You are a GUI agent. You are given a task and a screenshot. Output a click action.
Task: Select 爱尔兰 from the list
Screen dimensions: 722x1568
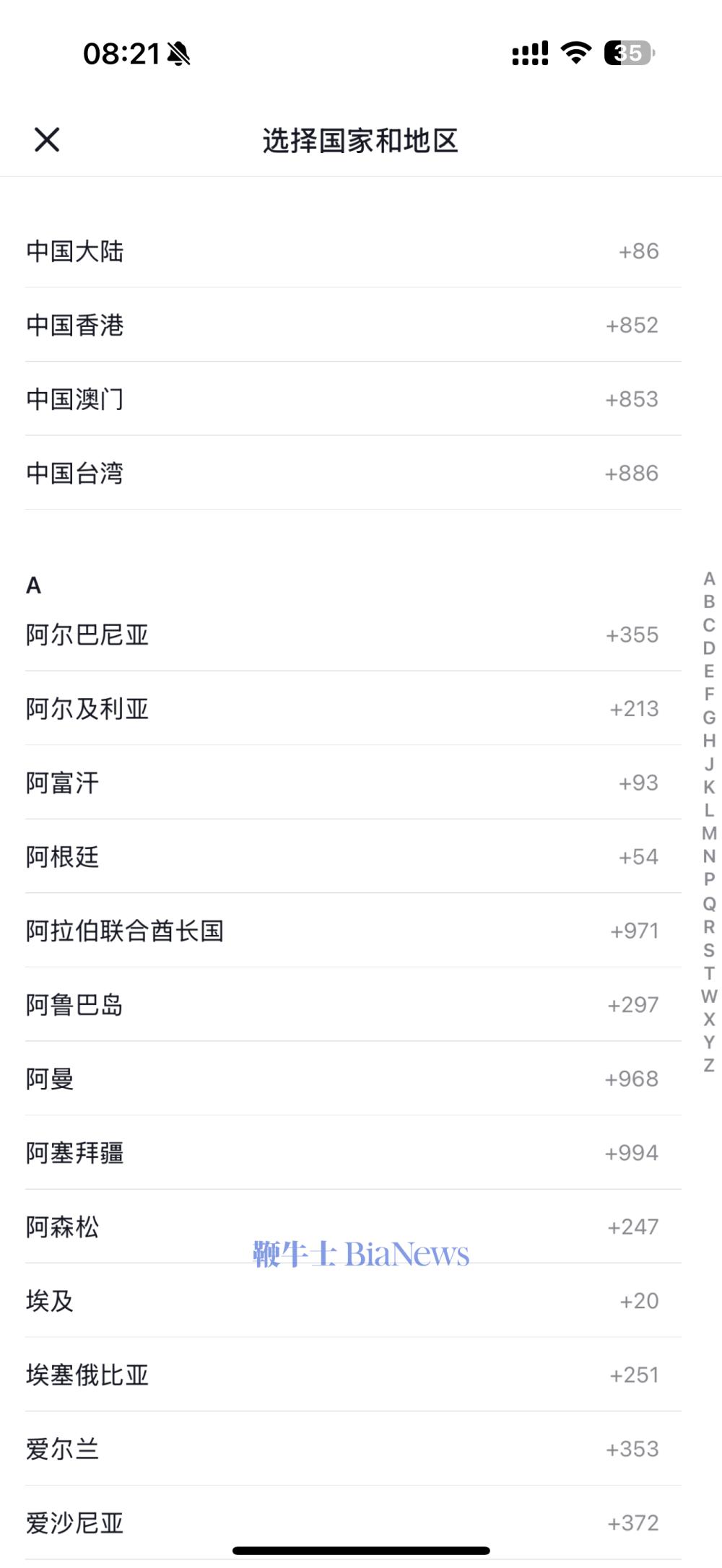361,1449
